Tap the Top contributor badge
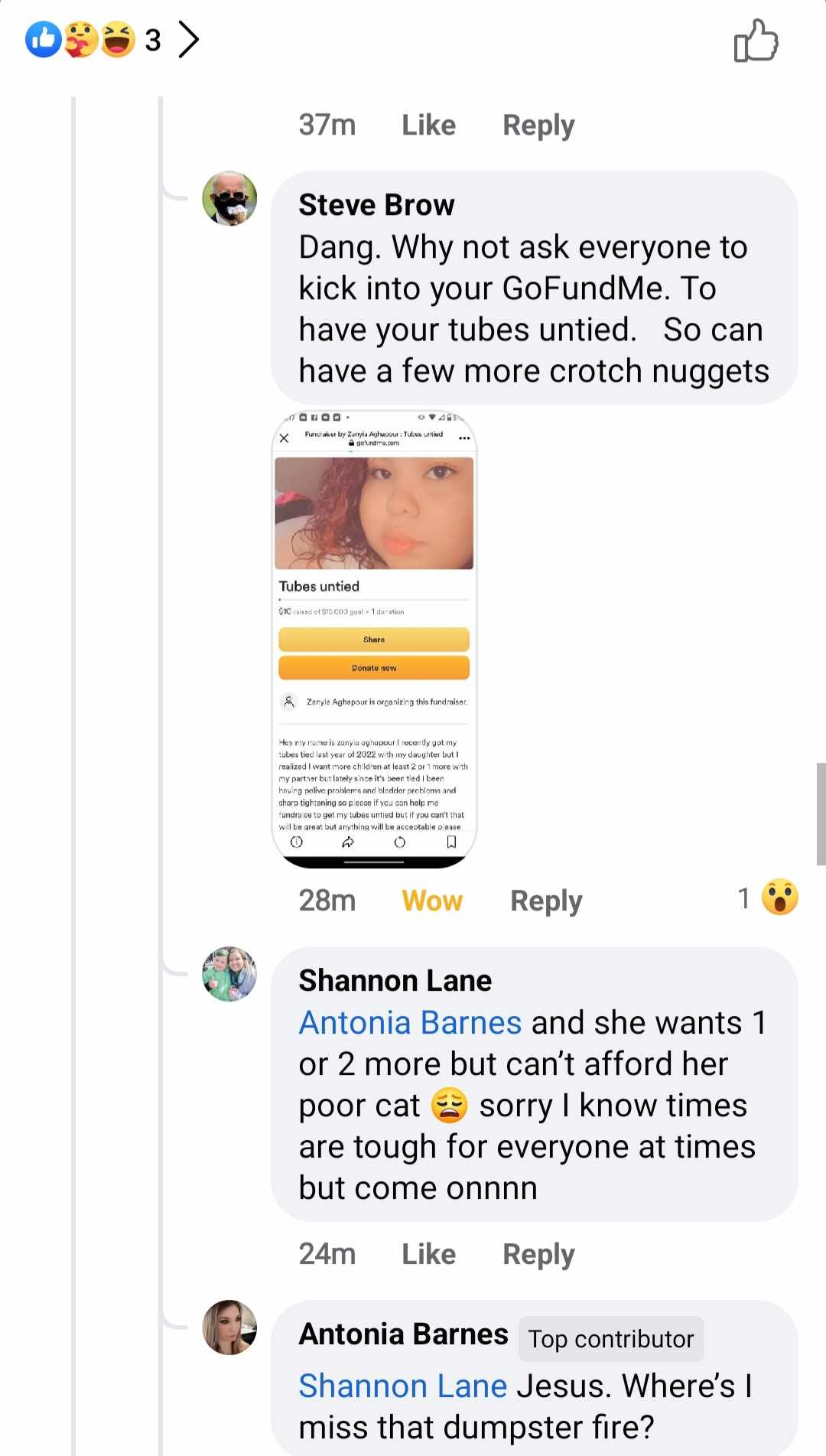 pyautogui.click(x=610, y=1339)
